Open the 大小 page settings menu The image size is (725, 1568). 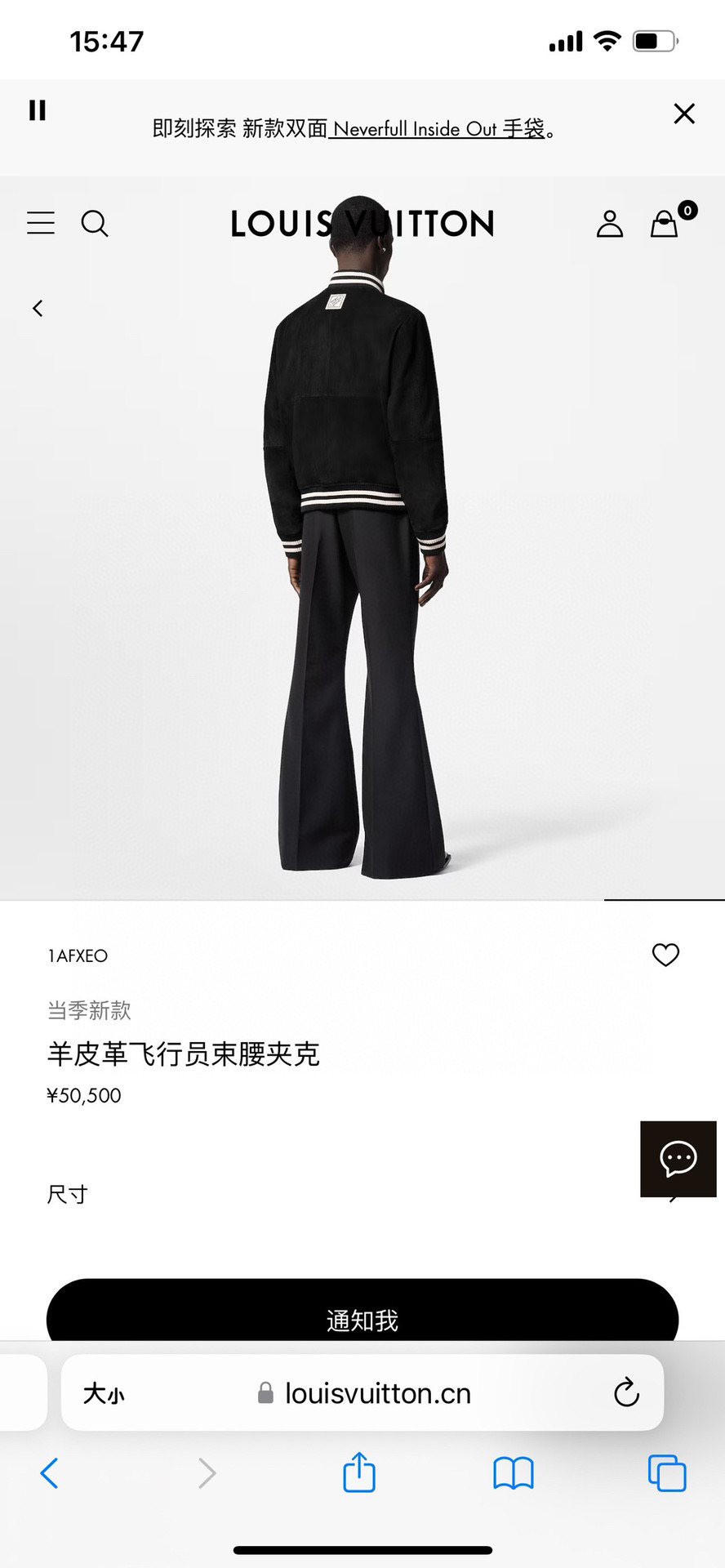click(104, 1393)
